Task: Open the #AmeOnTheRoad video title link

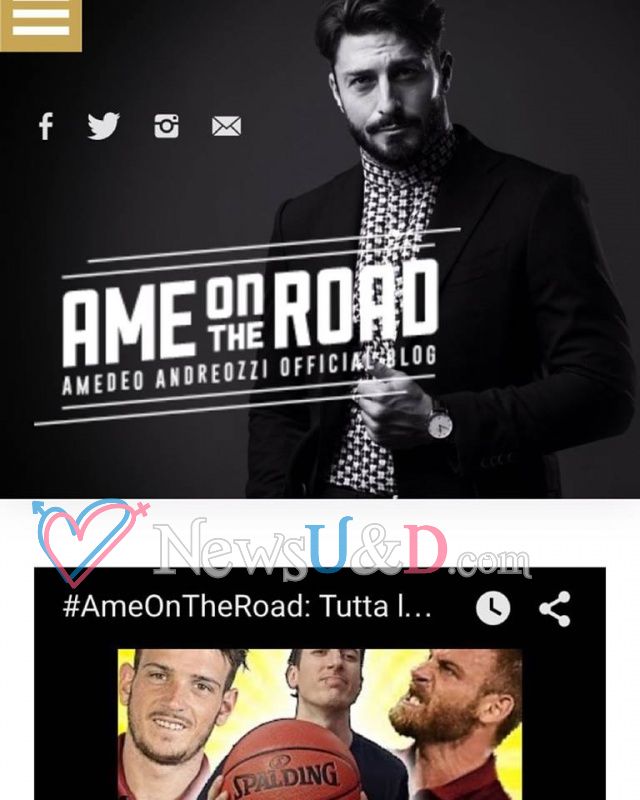Action: (x=247, y=607)
